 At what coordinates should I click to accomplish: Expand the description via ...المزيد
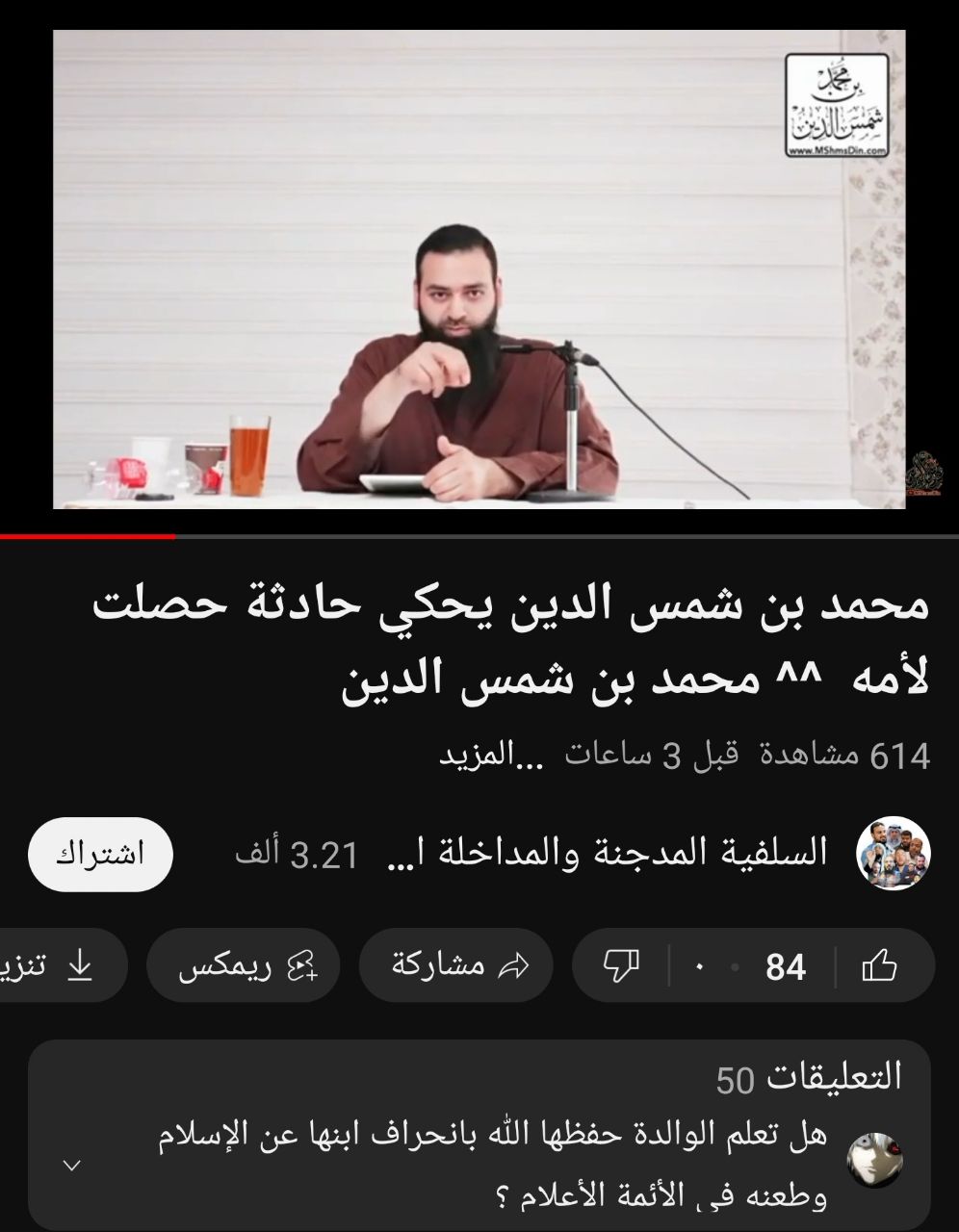tap(492, 756)
